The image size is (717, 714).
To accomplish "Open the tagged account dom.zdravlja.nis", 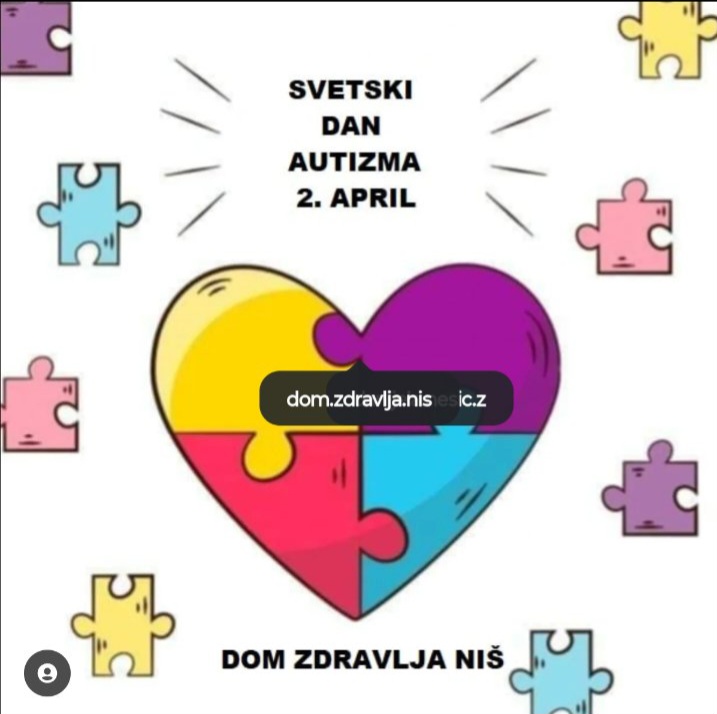I will pyautogui.click(x=357, y=399).
